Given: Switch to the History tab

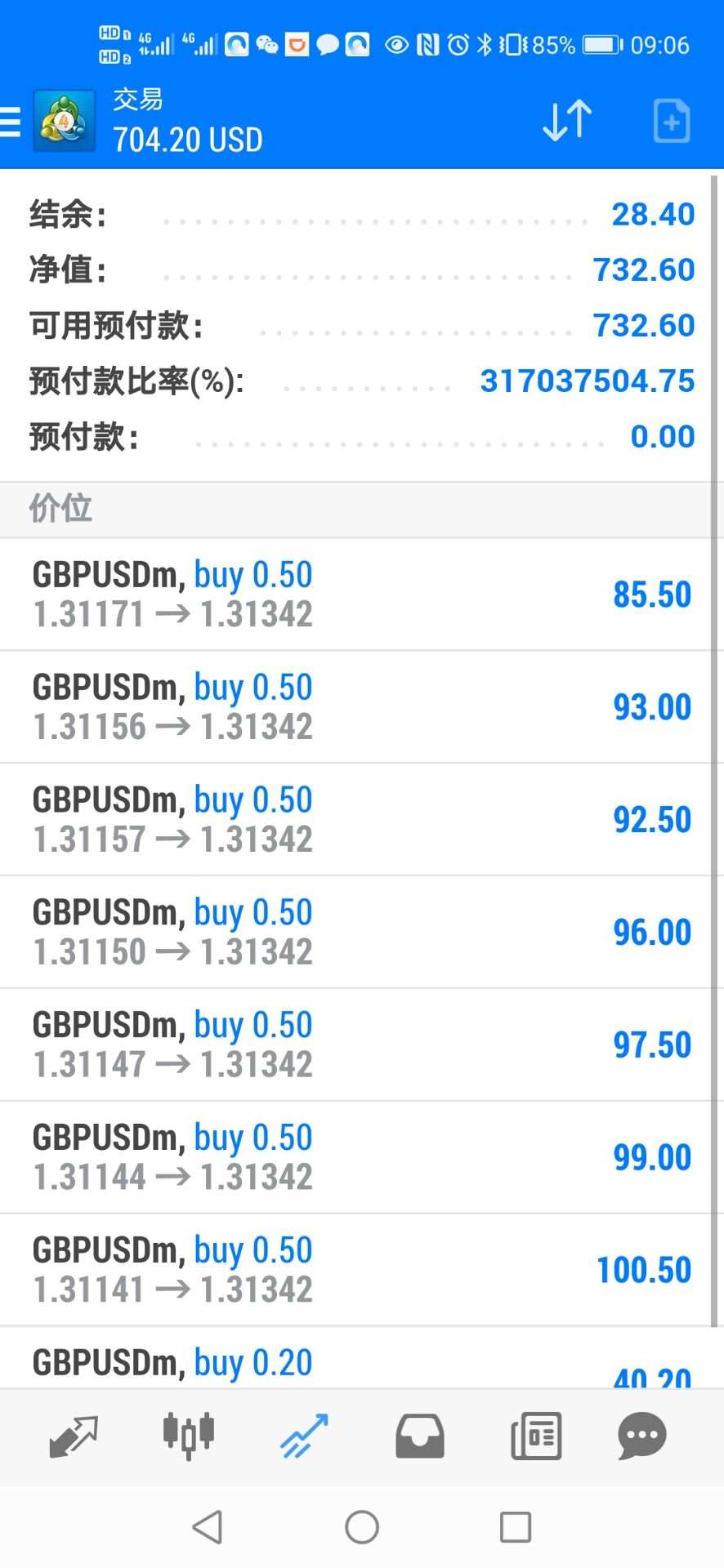Looking at the screenshot, I should [x=420, y=1437].
